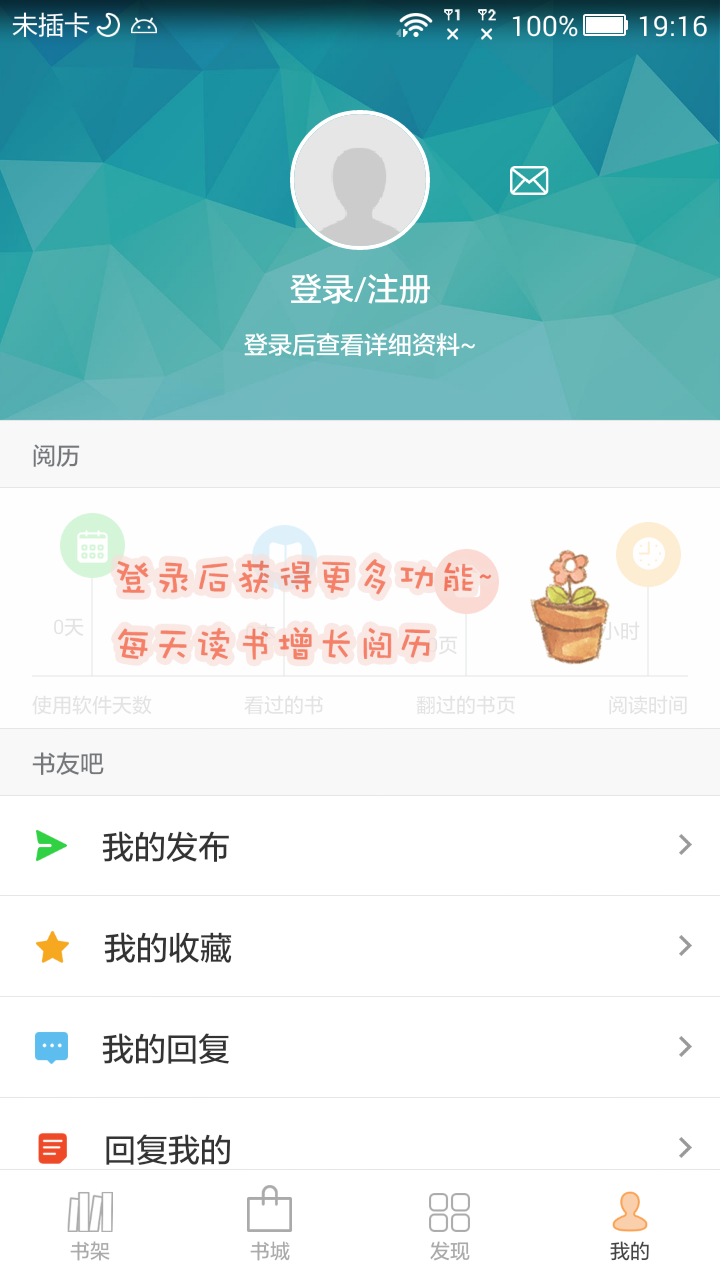Viewport: 720px width, 1280px height.
Task: Tap the profile avatar to log in
Action: [360, 180]
